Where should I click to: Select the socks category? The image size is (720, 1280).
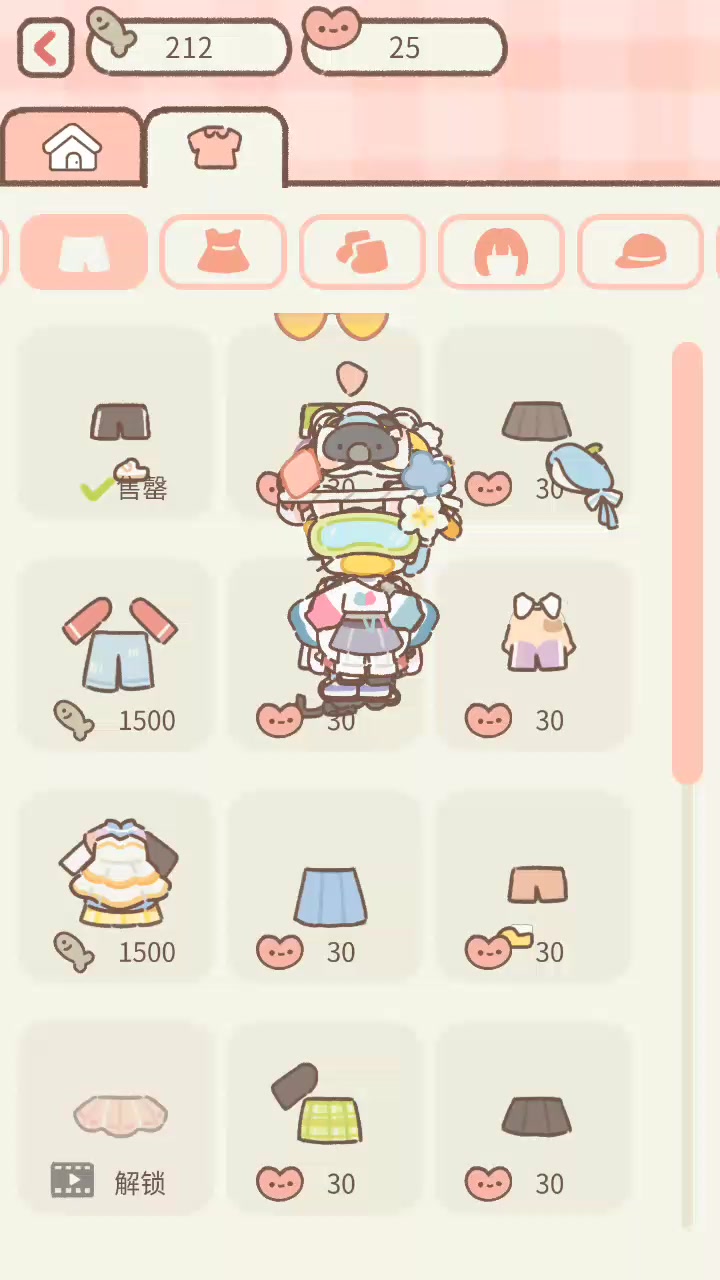click(x=363, y=252)
